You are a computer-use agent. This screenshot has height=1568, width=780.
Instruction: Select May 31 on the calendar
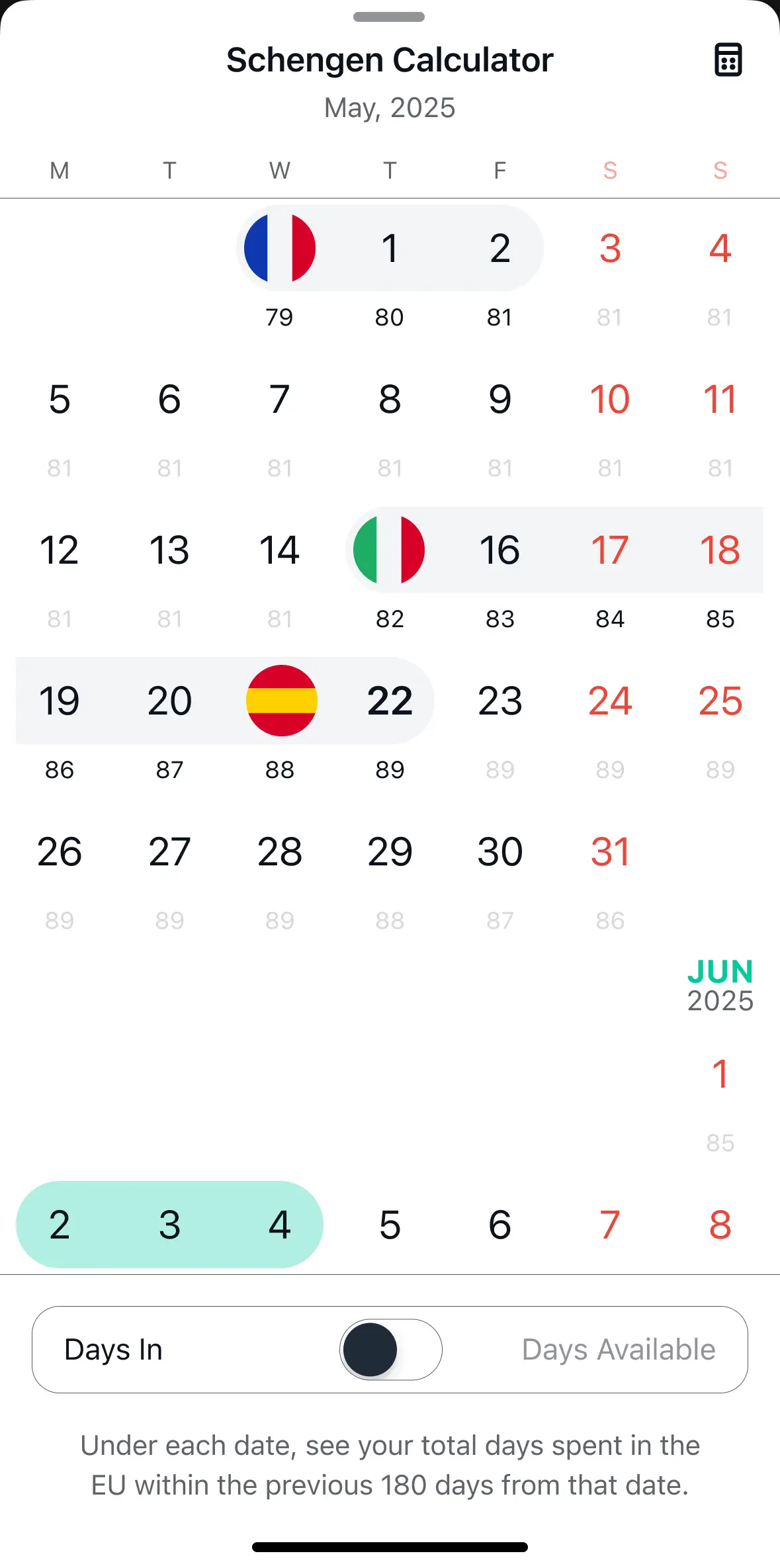coord(609,851)
